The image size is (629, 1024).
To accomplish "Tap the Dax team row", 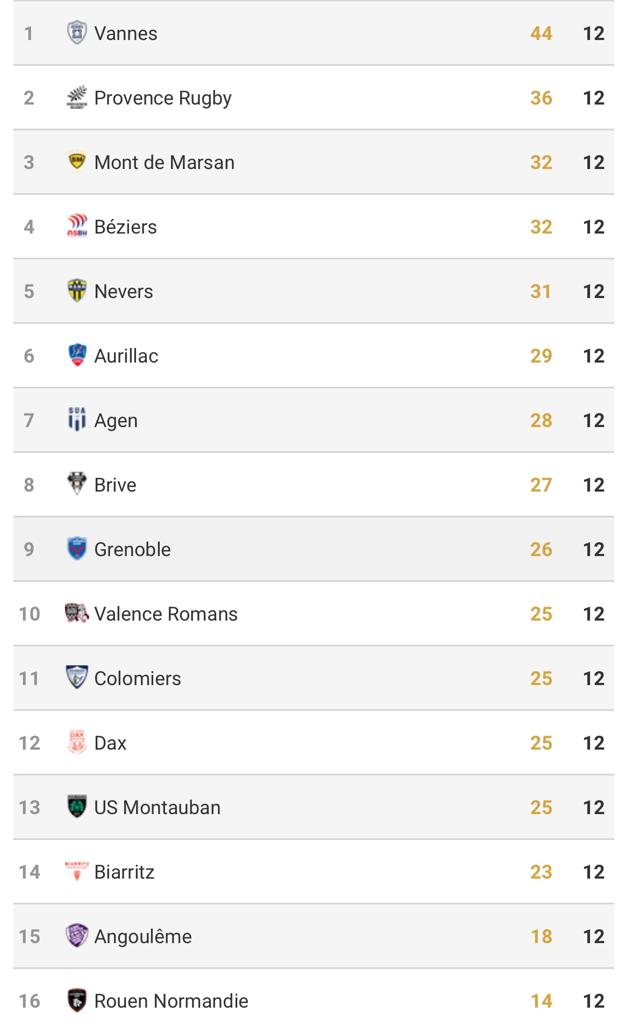I will pos(314,743).
